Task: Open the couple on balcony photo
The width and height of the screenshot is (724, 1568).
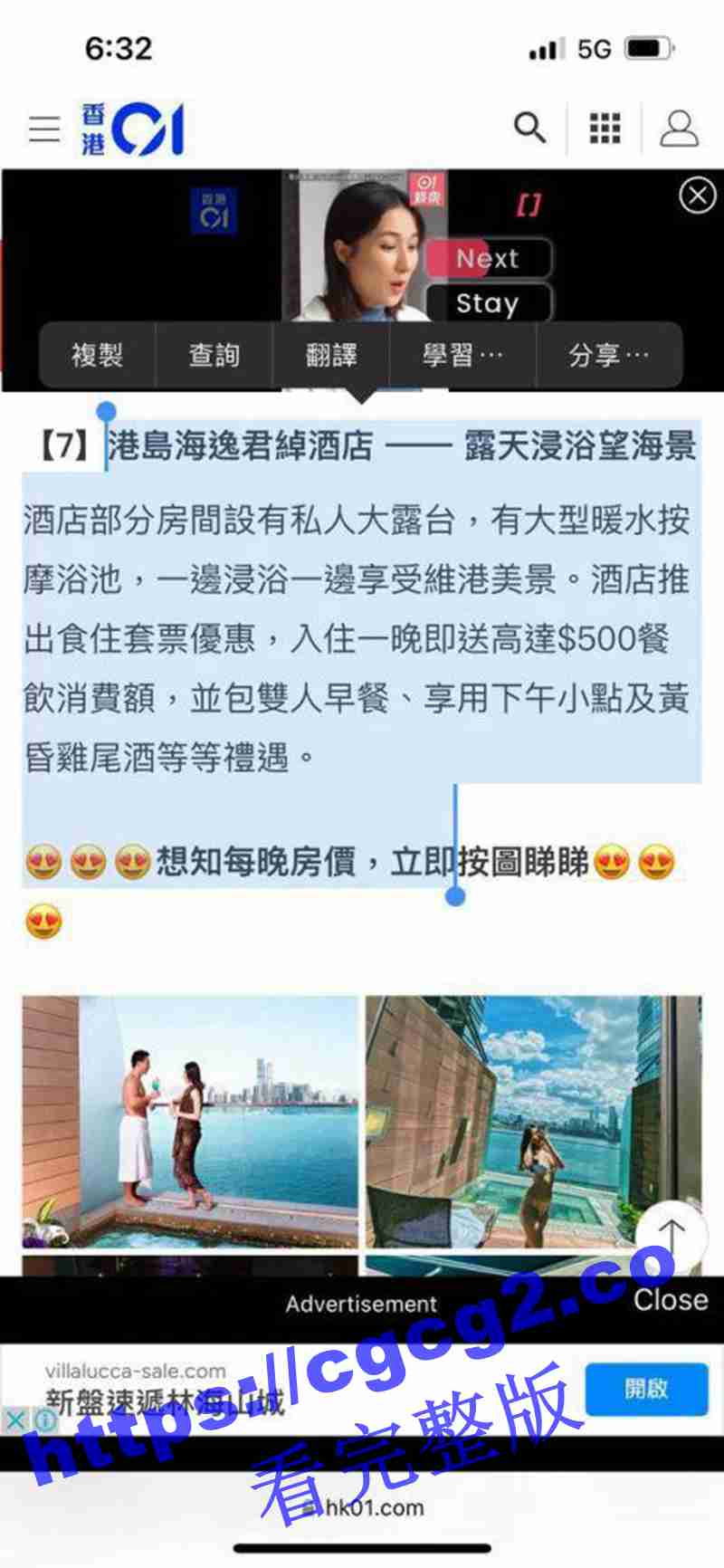Action: coord(190,1121)
